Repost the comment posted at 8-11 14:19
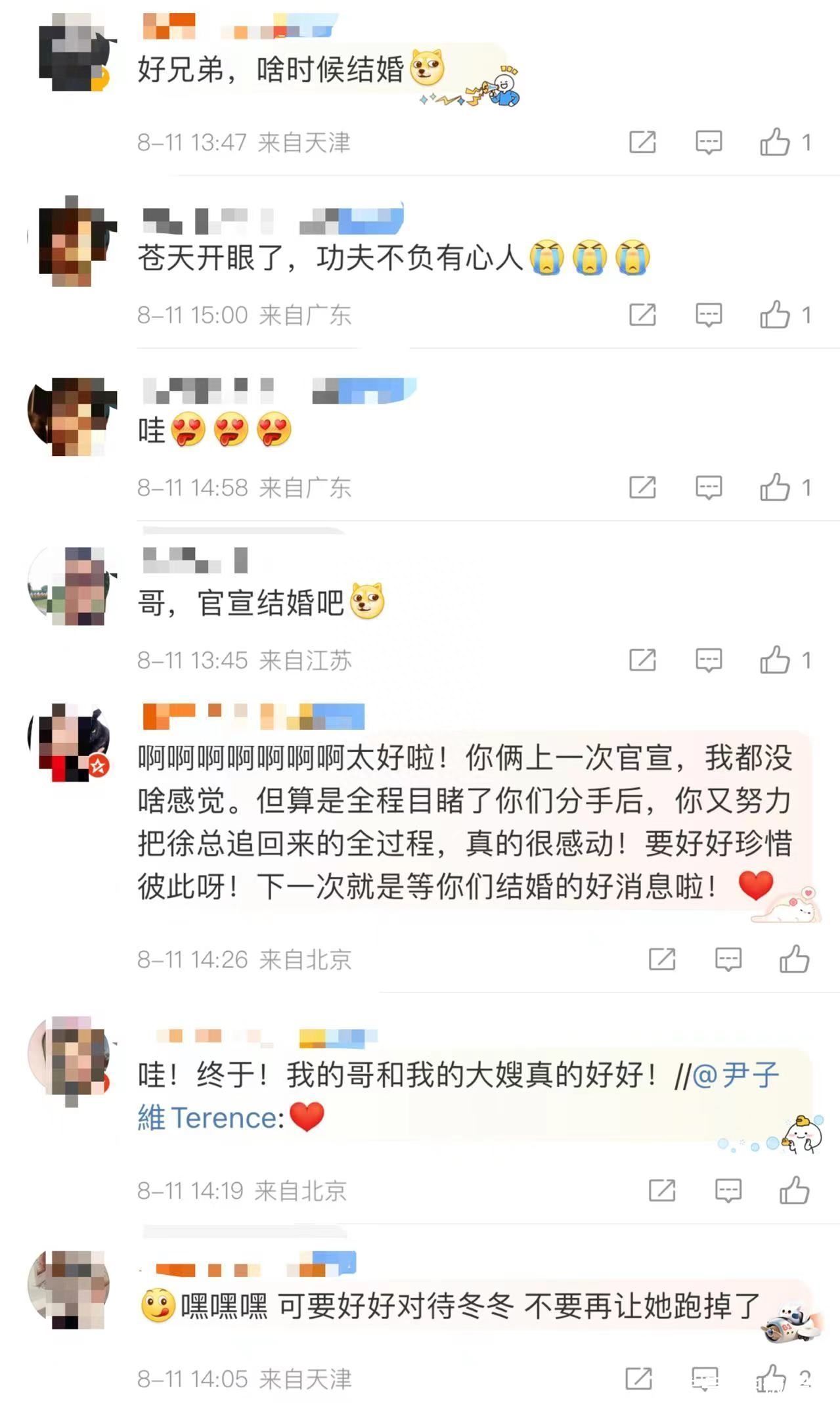 point(661,1190)
